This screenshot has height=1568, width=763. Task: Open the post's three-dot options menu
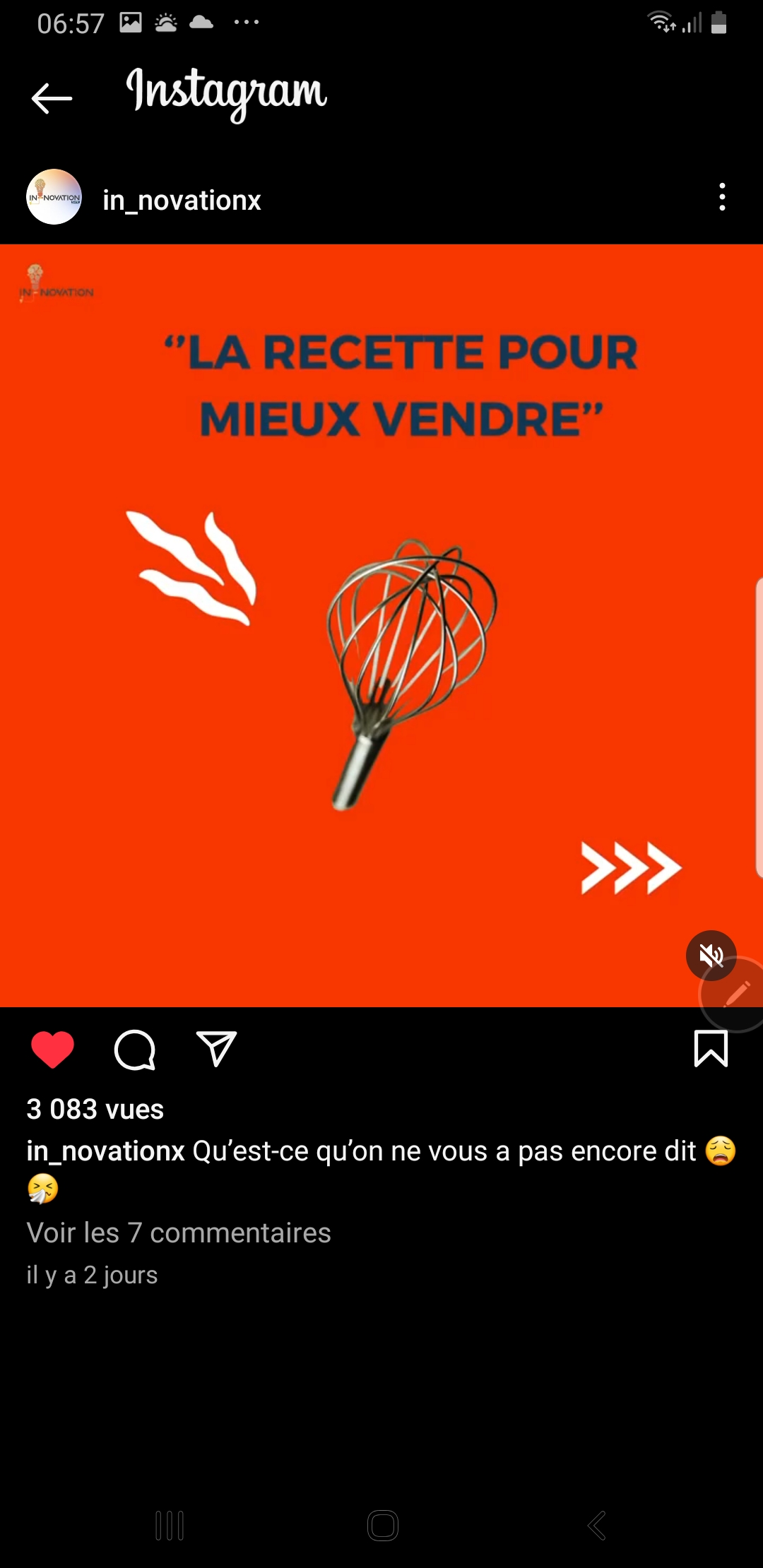pyautogui.click(x=721, y=197)
